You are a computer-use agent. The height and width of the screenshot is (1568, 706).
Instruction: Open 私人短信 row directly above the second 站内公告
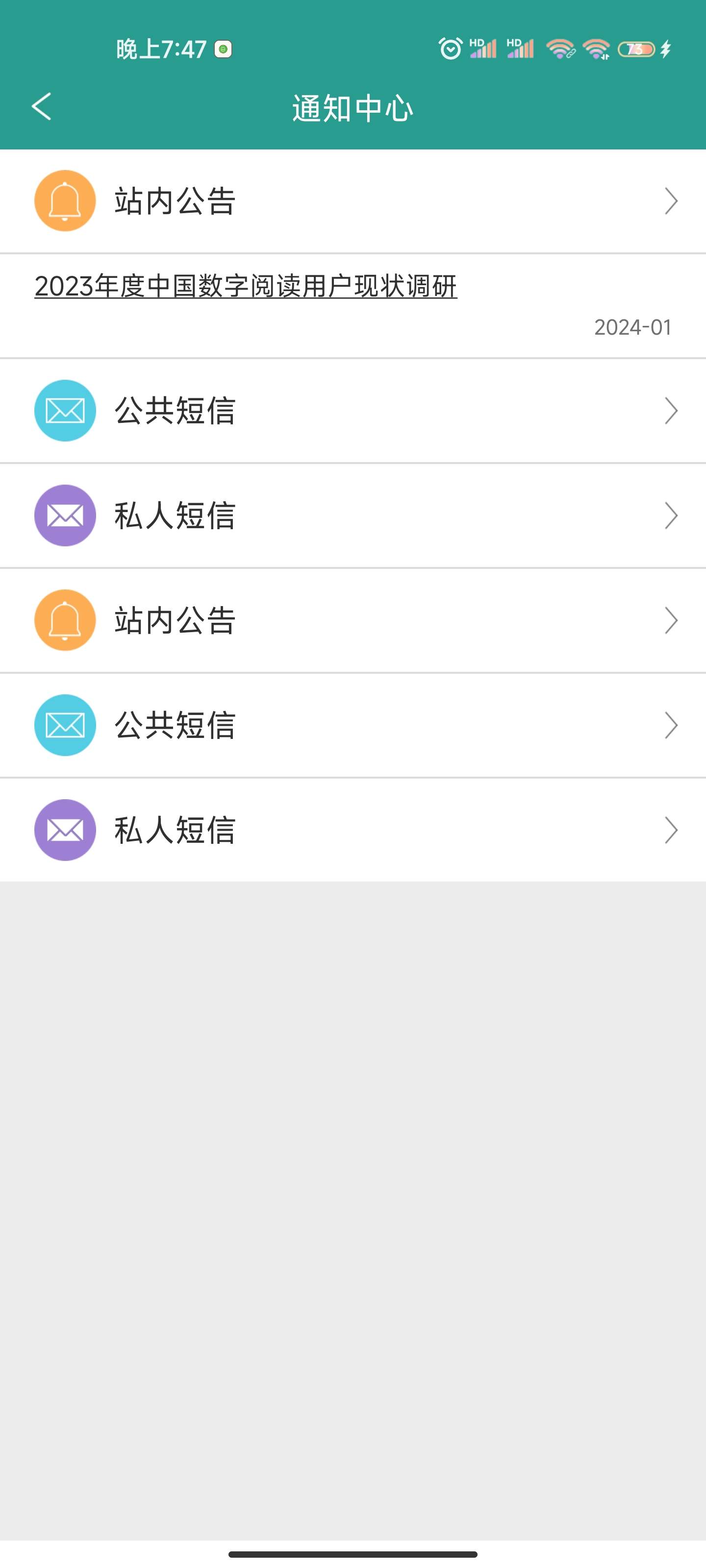pyautogui.click(x=353, y=515)
